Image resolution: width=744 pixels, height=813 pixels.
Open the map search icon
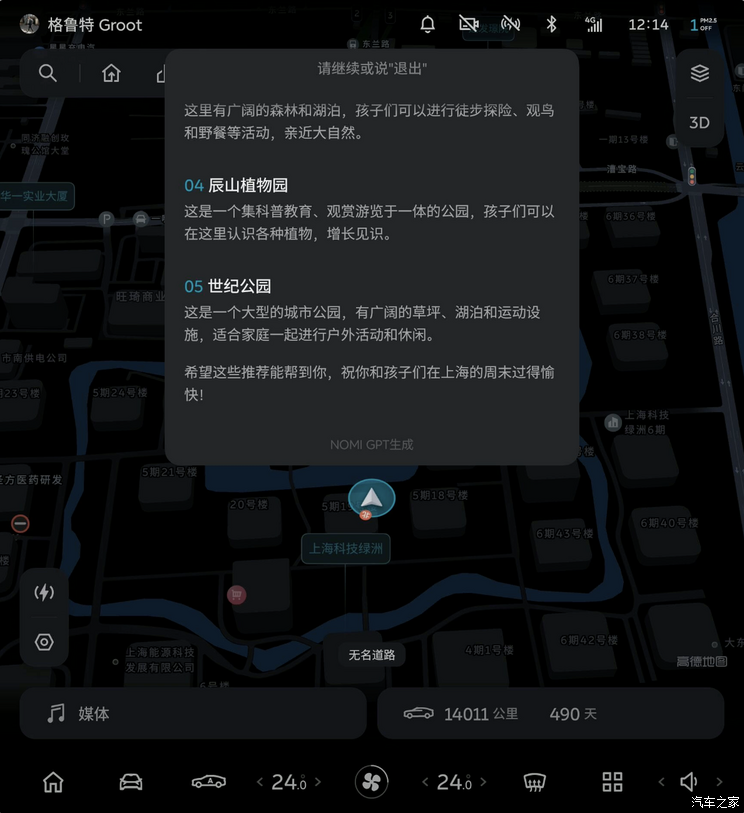[x=48, y=73]
